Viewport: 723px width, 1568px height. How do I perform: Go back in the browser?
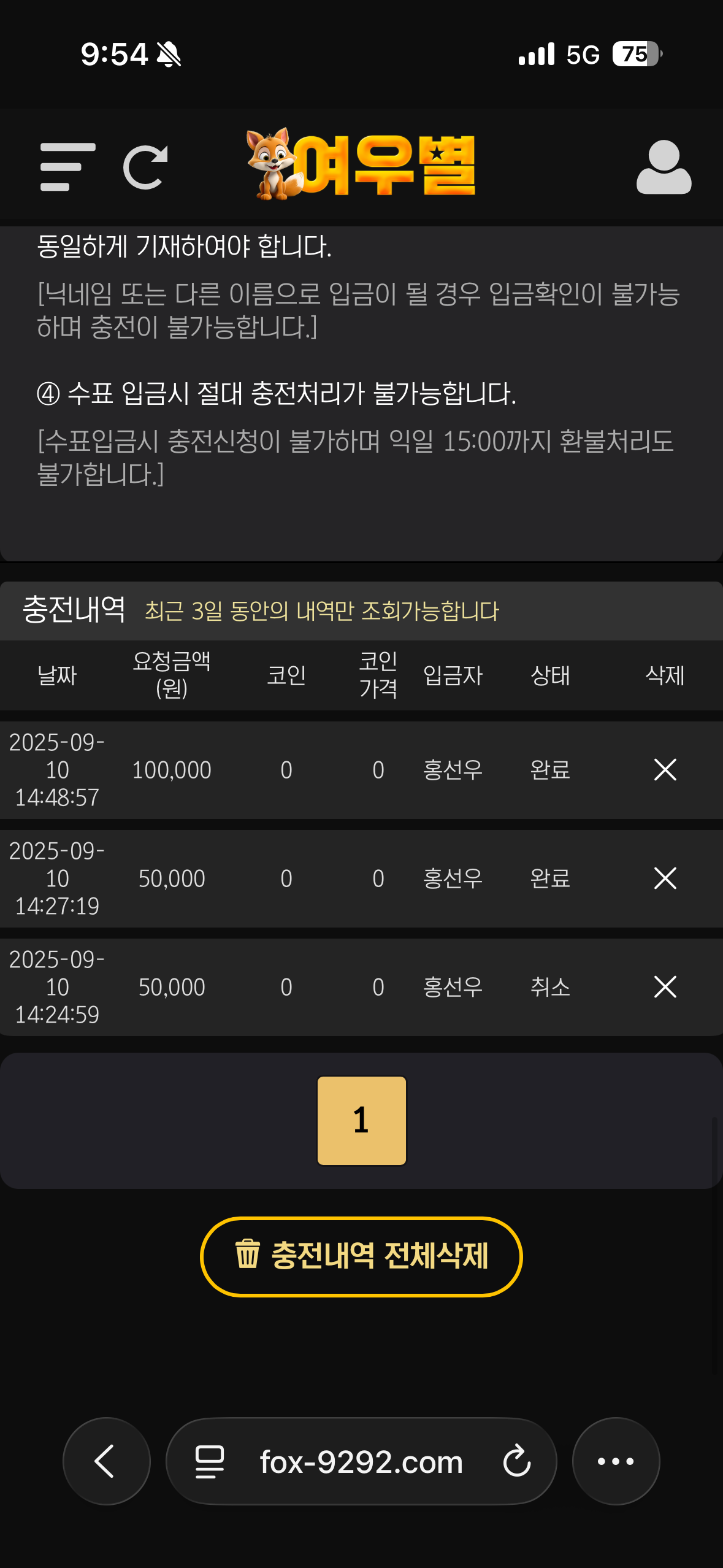(106, 1461)
